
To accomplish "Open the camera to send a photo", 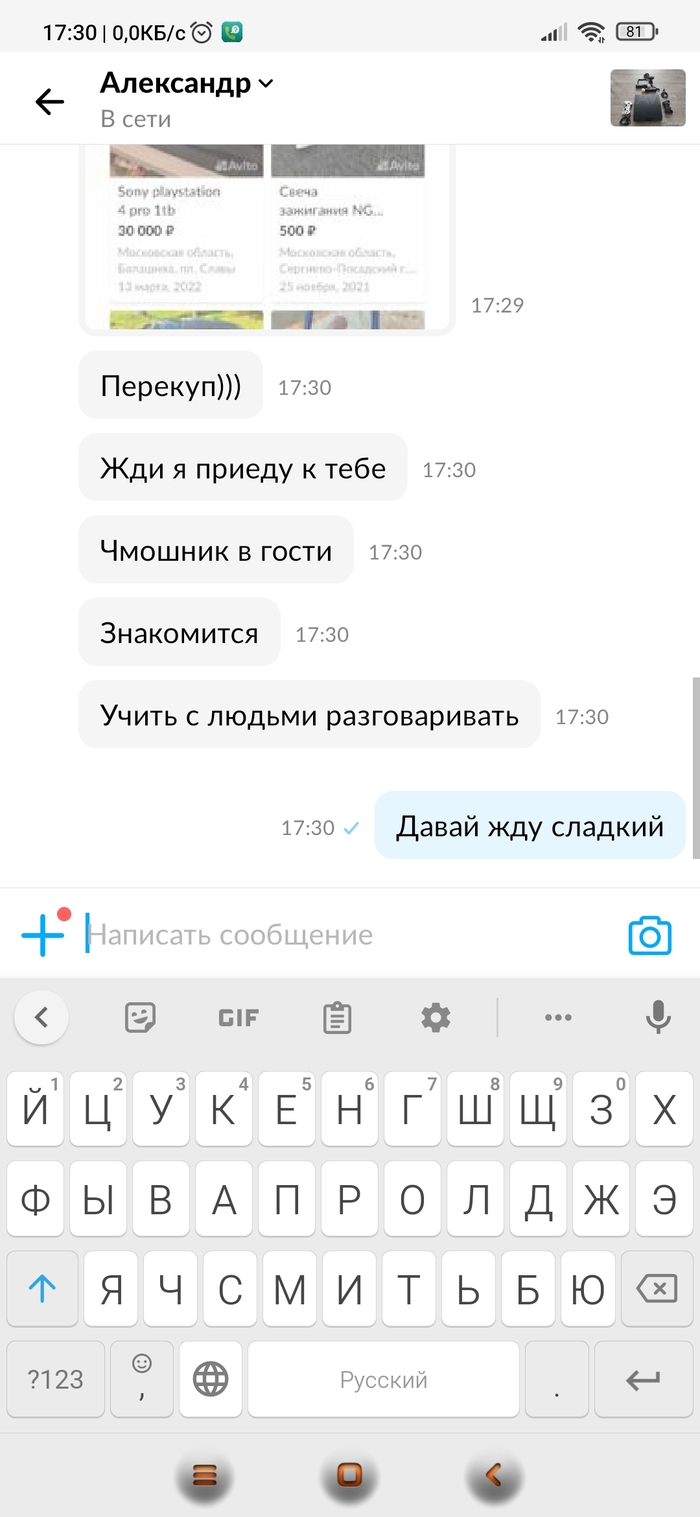I will click(x=650, y=936).
